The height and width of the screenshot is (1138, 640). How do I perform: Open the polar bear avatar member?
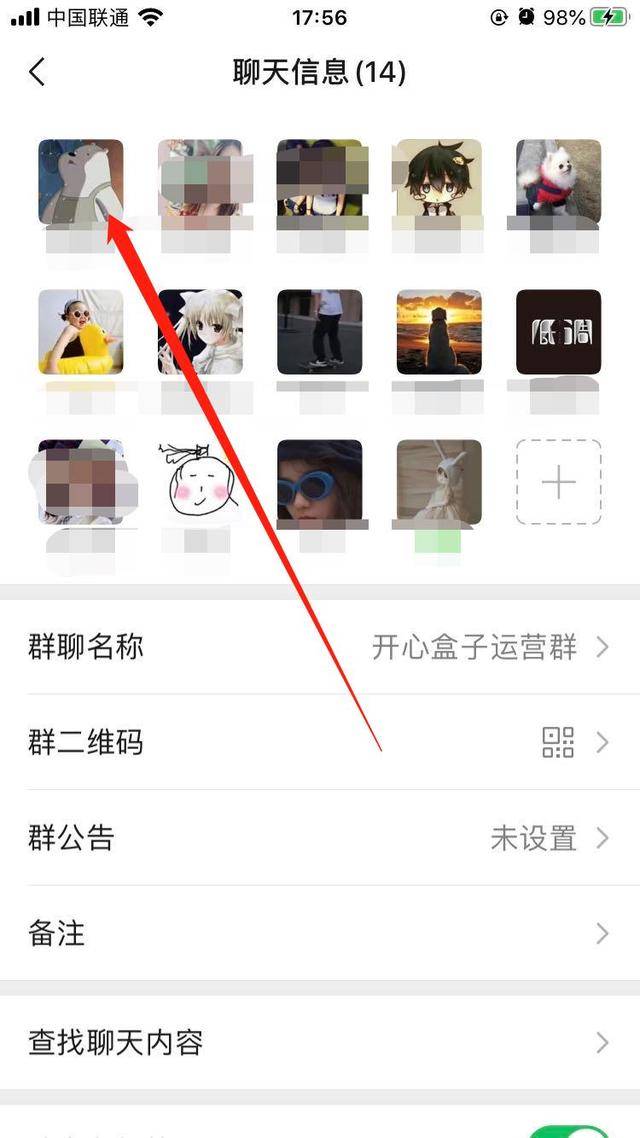coord(80,182)
